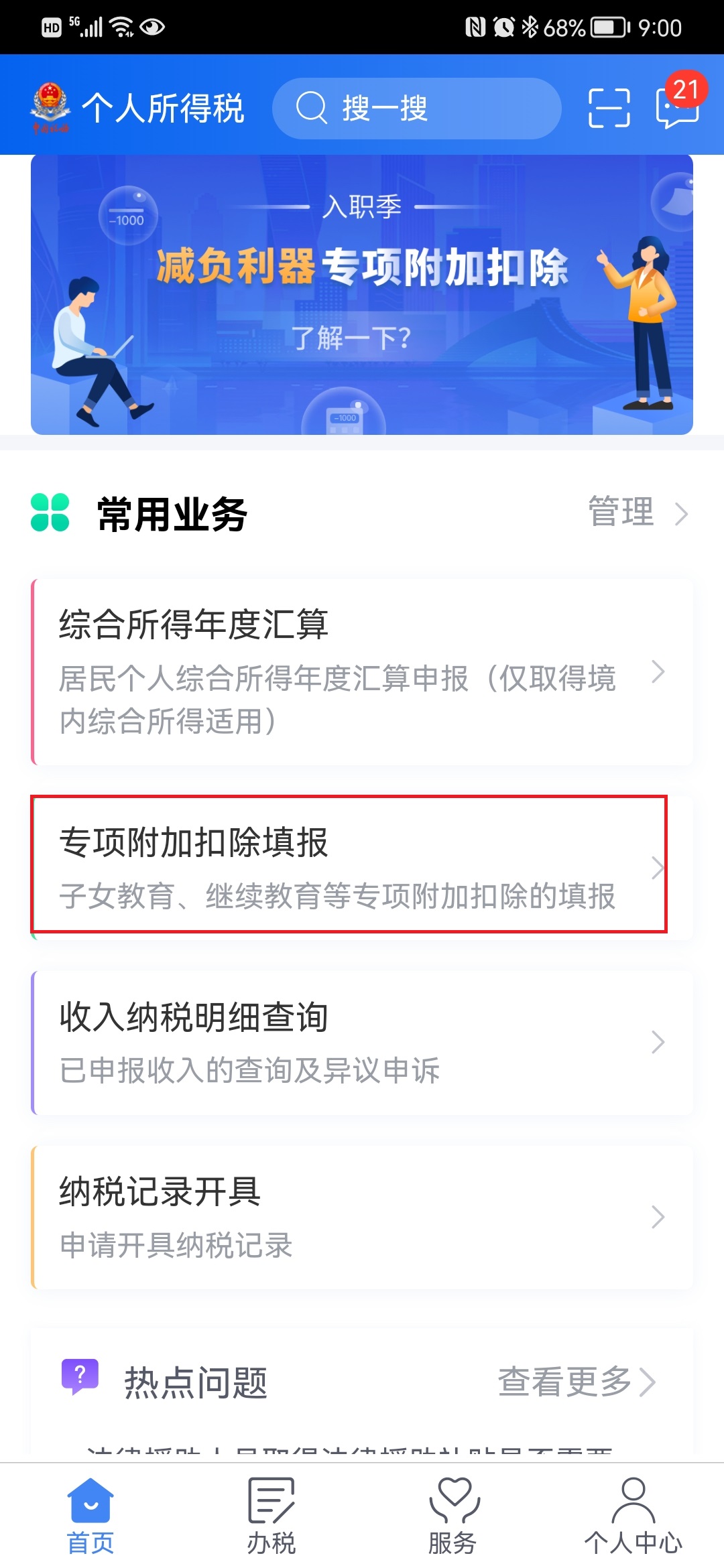
Task: Open messages with 21 badge
Action: 677,107
